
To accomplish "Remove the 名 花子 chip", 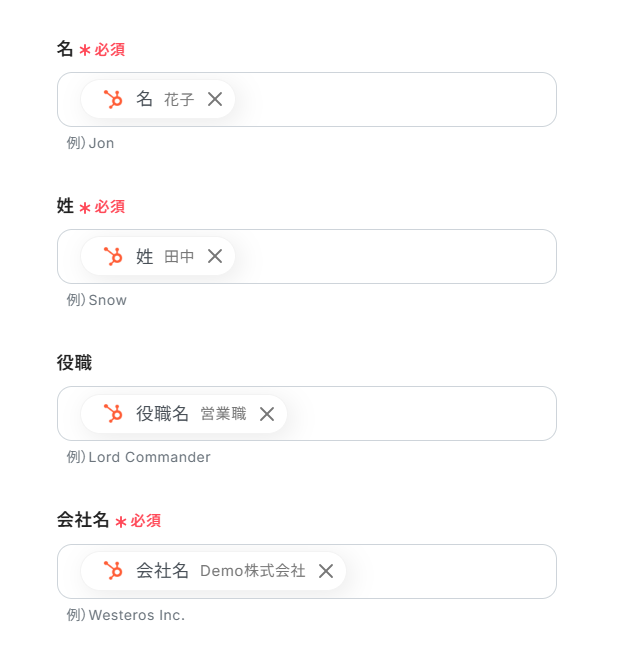I will 215,99.
